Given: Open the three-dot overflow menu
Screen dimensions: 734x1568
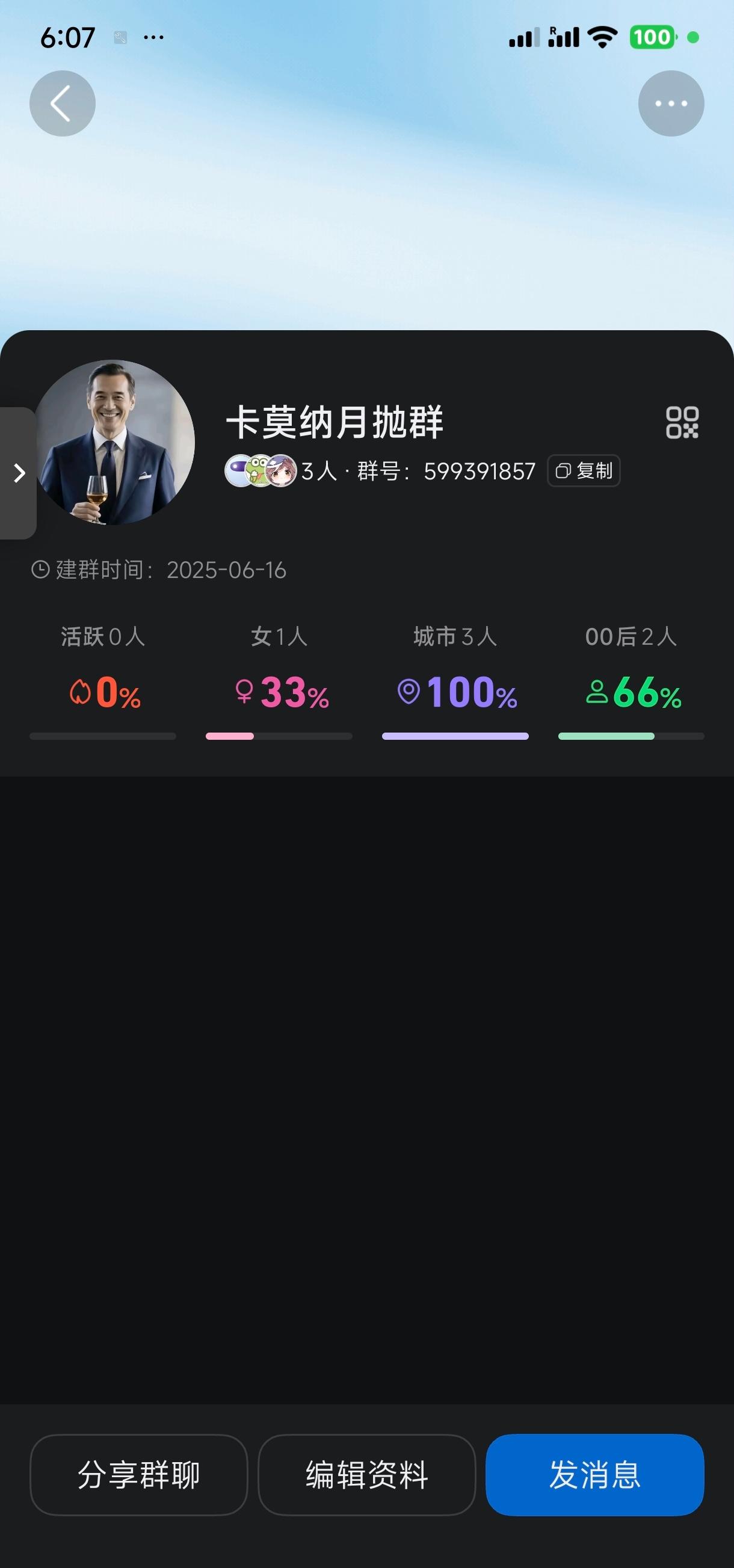Looking at the screenshot, I should click(671, 103).
